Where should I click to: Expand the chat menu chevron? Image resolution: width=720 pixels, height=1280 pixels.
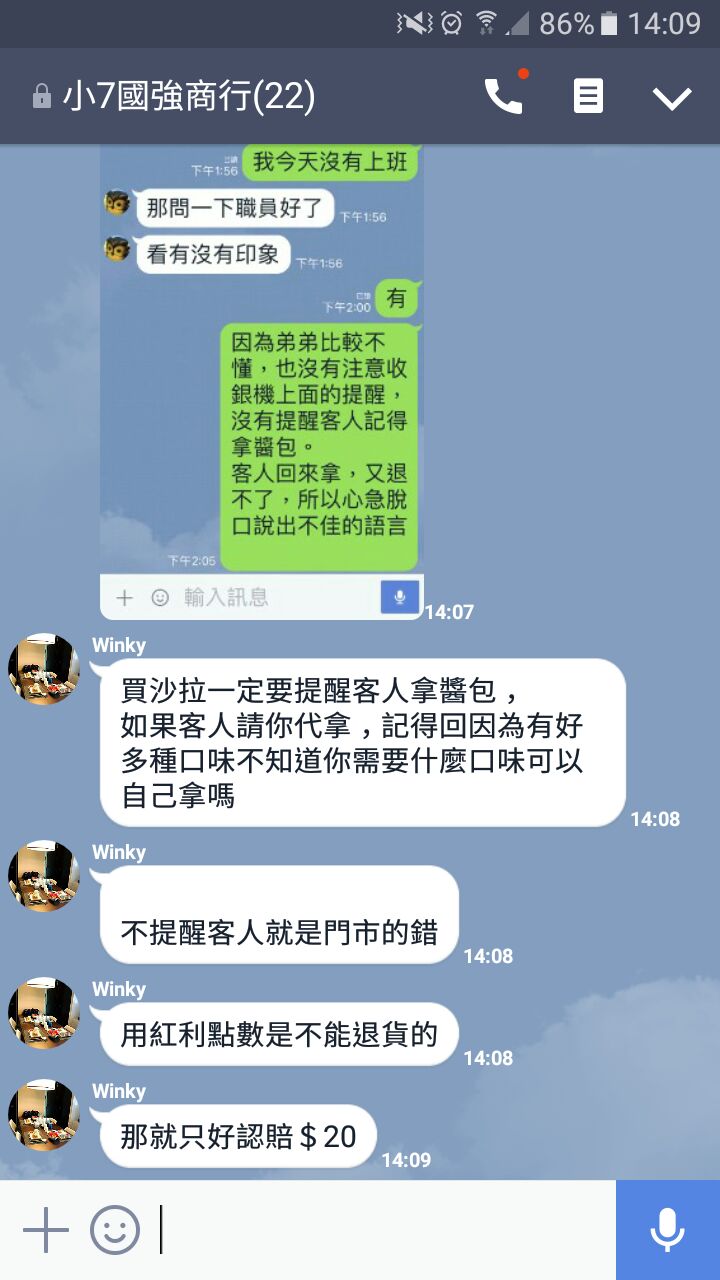coord(672,97)
